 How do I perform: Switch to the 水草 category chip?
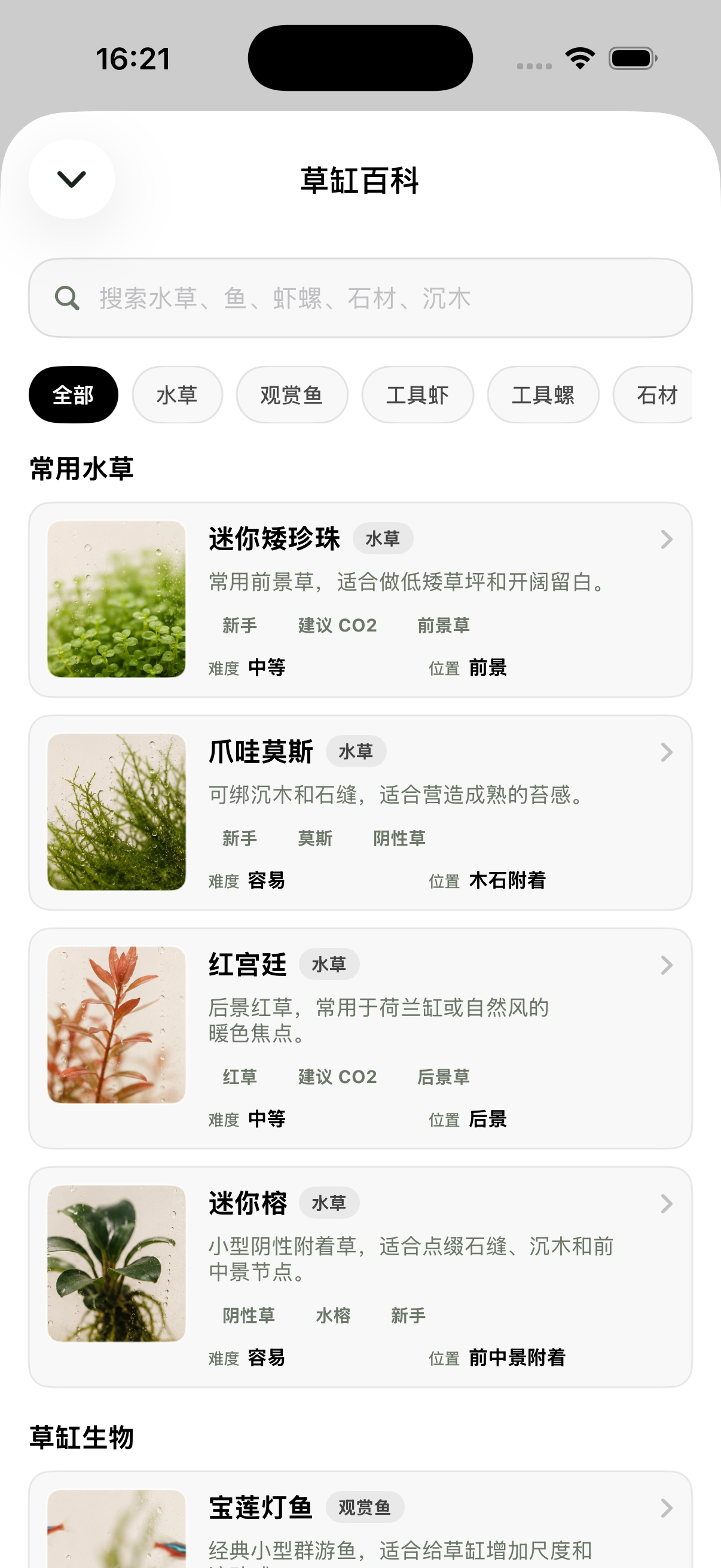click(177, 395)
